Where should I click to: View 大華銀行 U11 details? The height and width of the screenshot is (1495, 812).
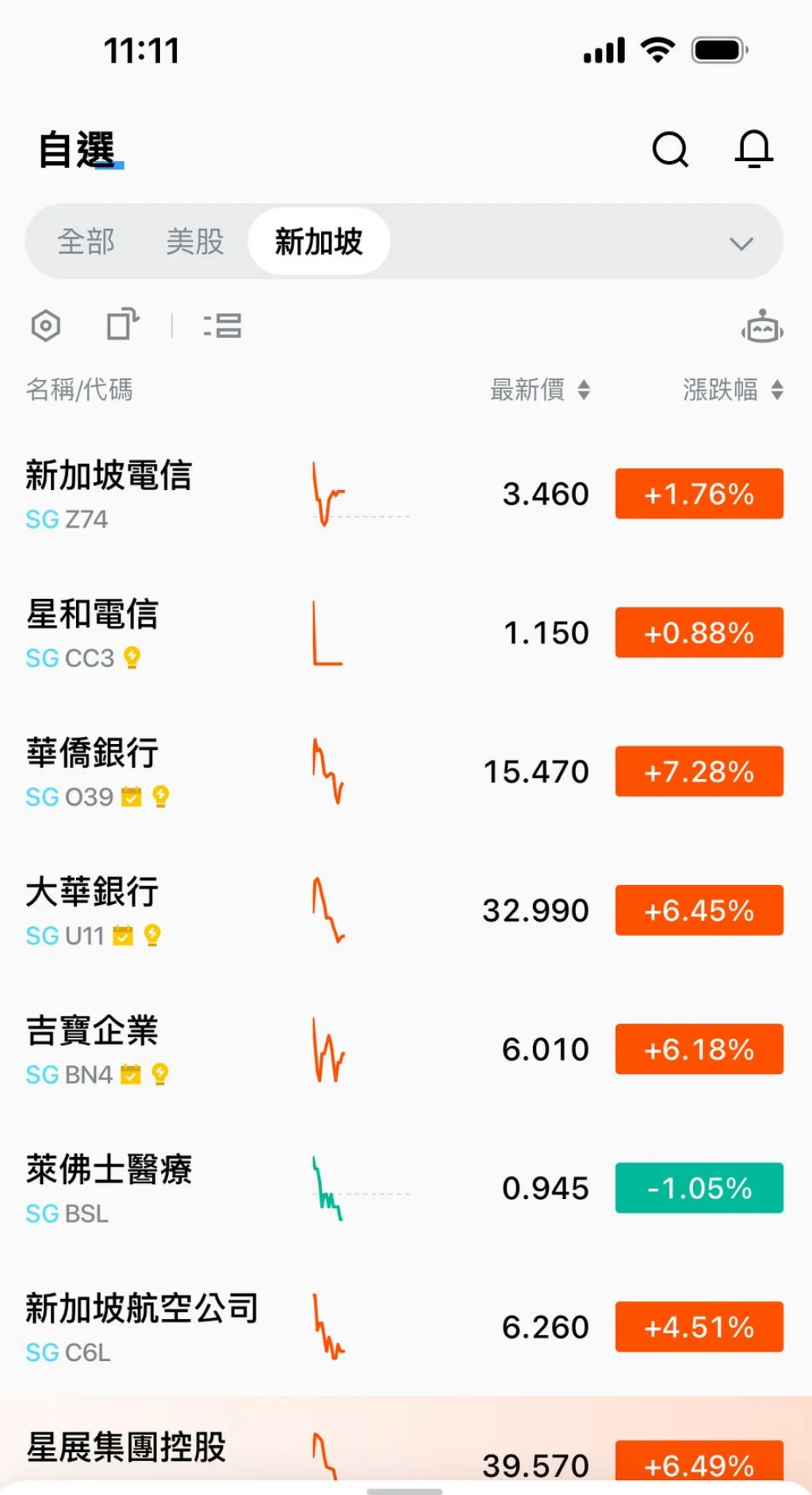pyautogui.click(x=406, y=910)
